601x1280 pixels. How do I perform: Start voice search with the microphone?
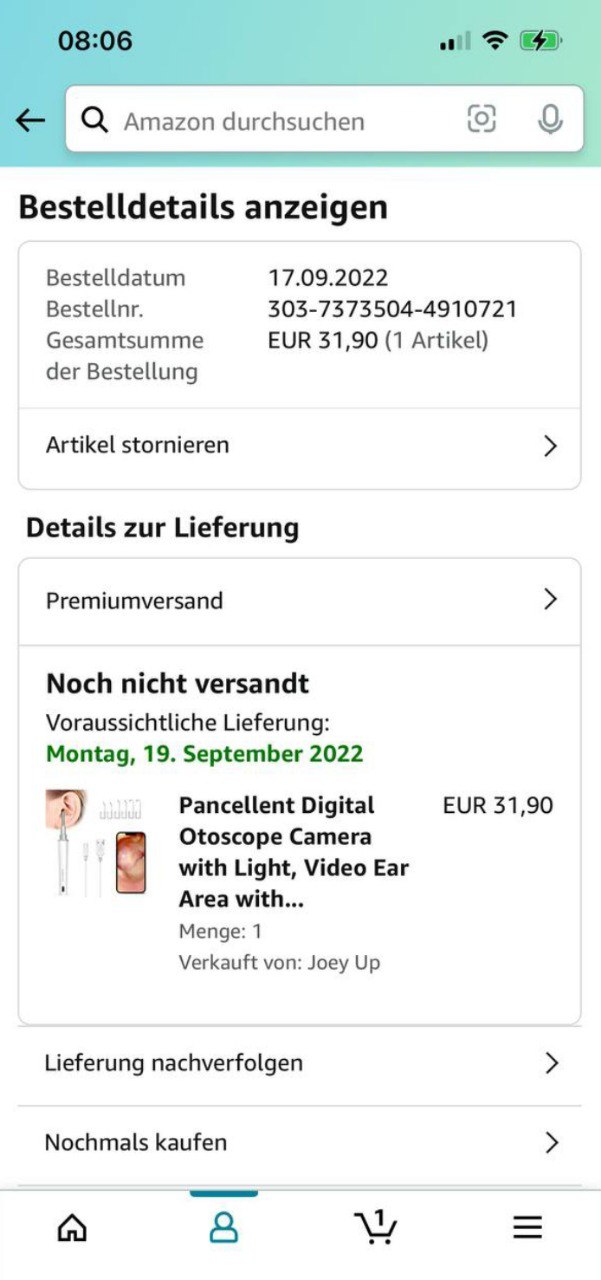549,120
